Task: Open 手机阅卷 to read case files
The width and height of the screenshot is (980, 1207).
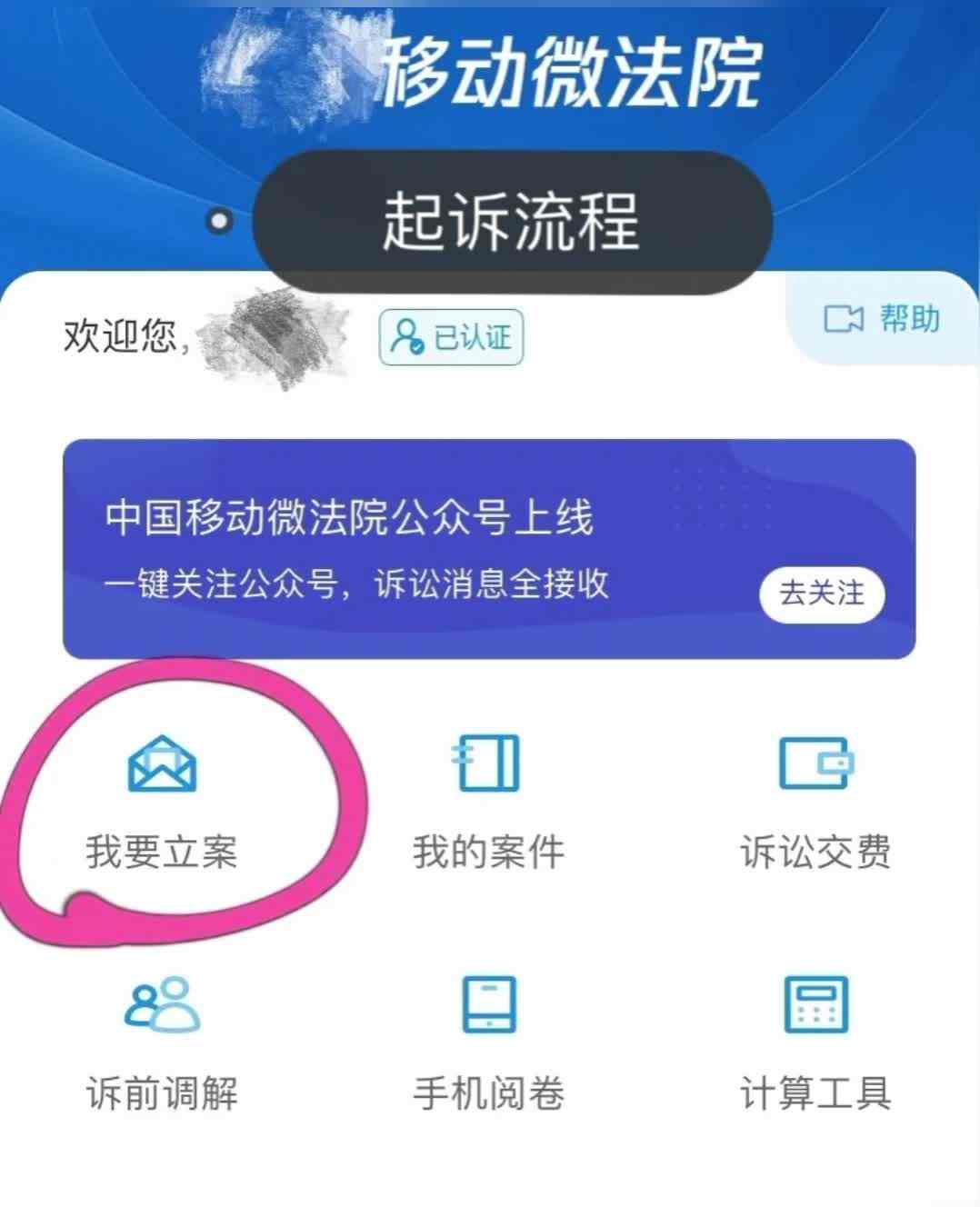Action: coord(488,1041)
